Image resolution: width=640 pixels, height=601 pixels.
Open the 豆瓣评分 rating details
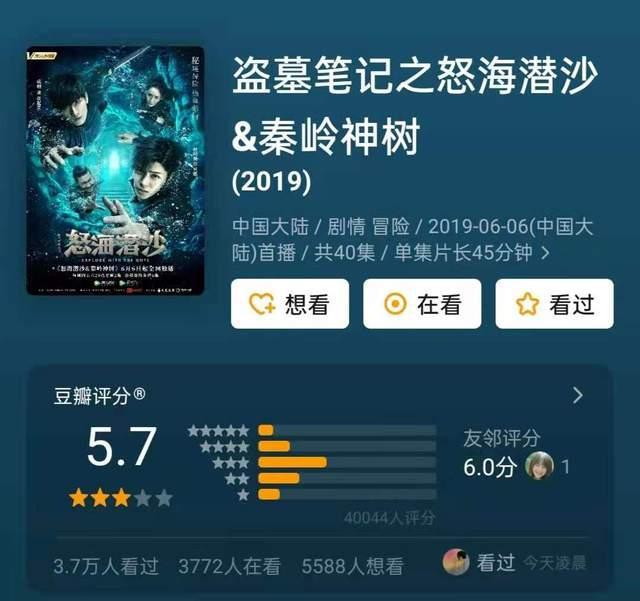pos(577,395)
